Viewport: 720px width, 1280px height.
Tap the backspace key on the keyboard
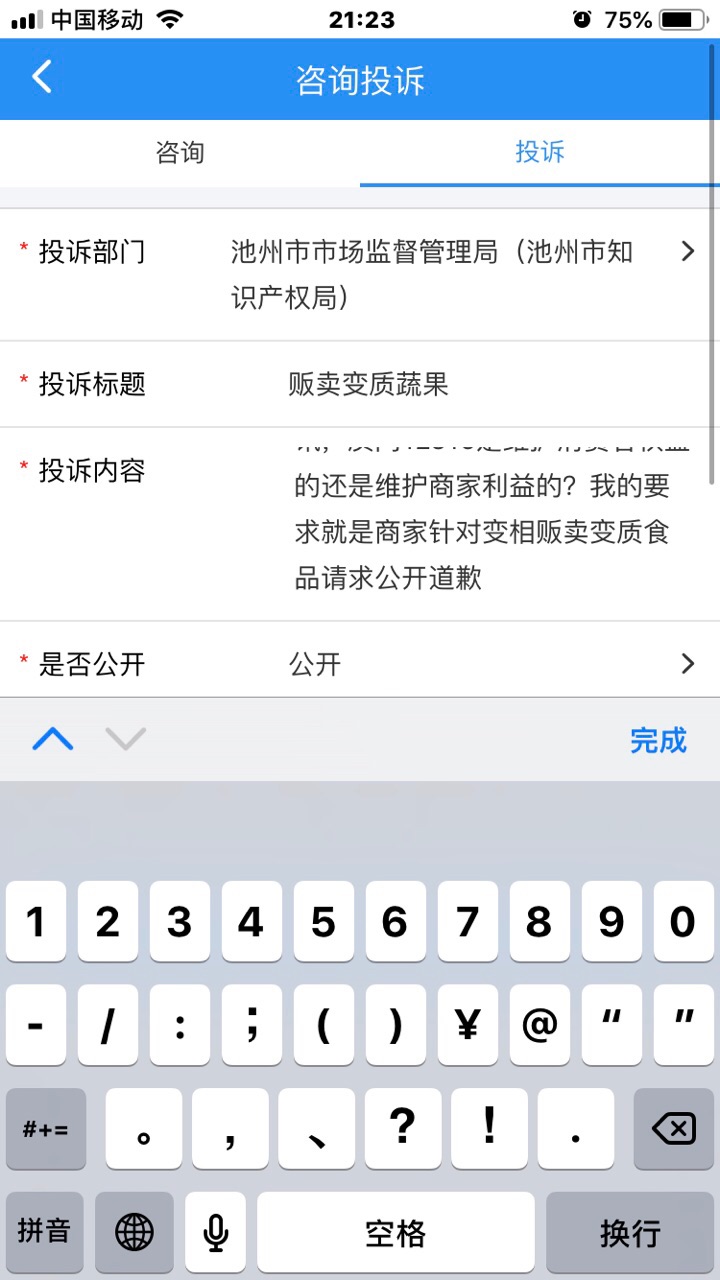point(673,1129)
